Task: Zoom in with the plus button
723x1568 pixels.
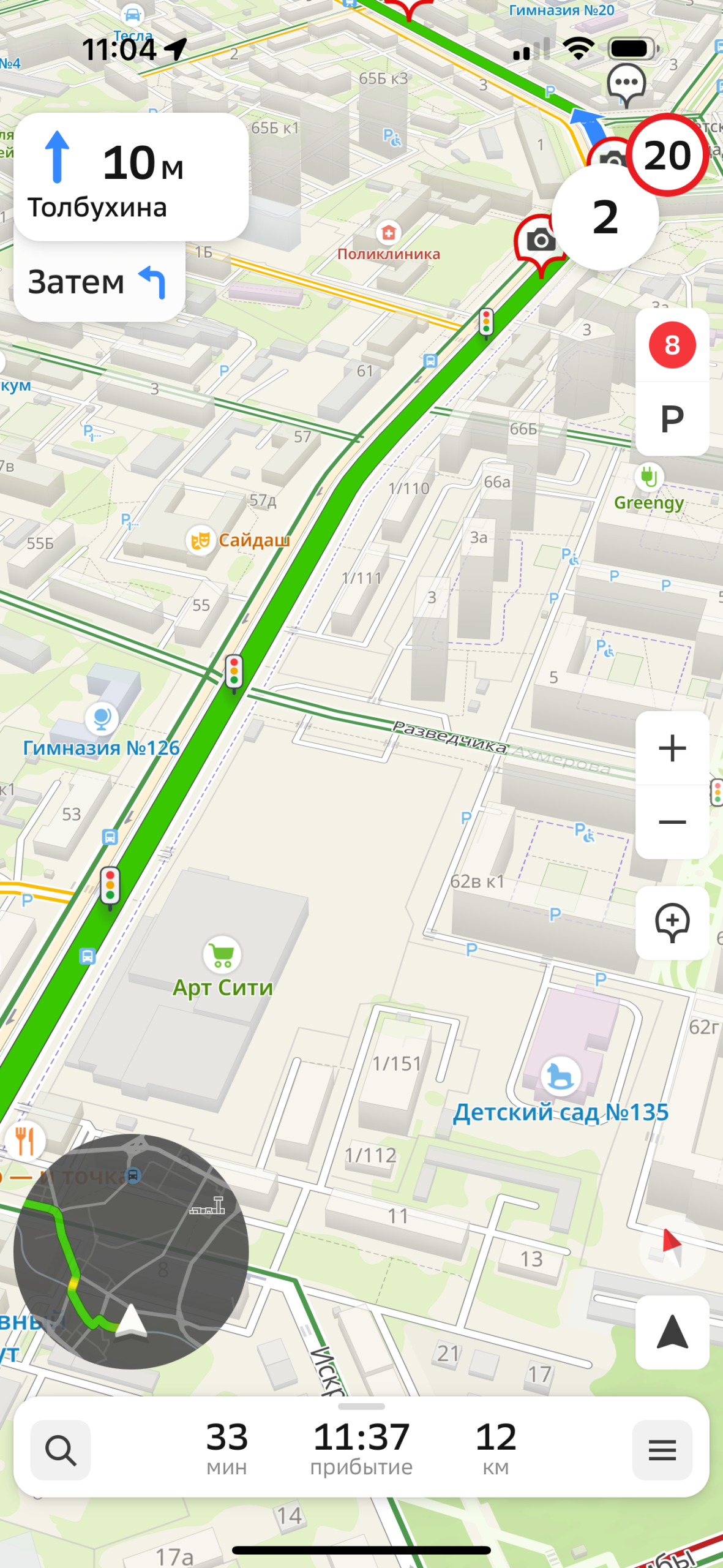Action: click(672, 748)
